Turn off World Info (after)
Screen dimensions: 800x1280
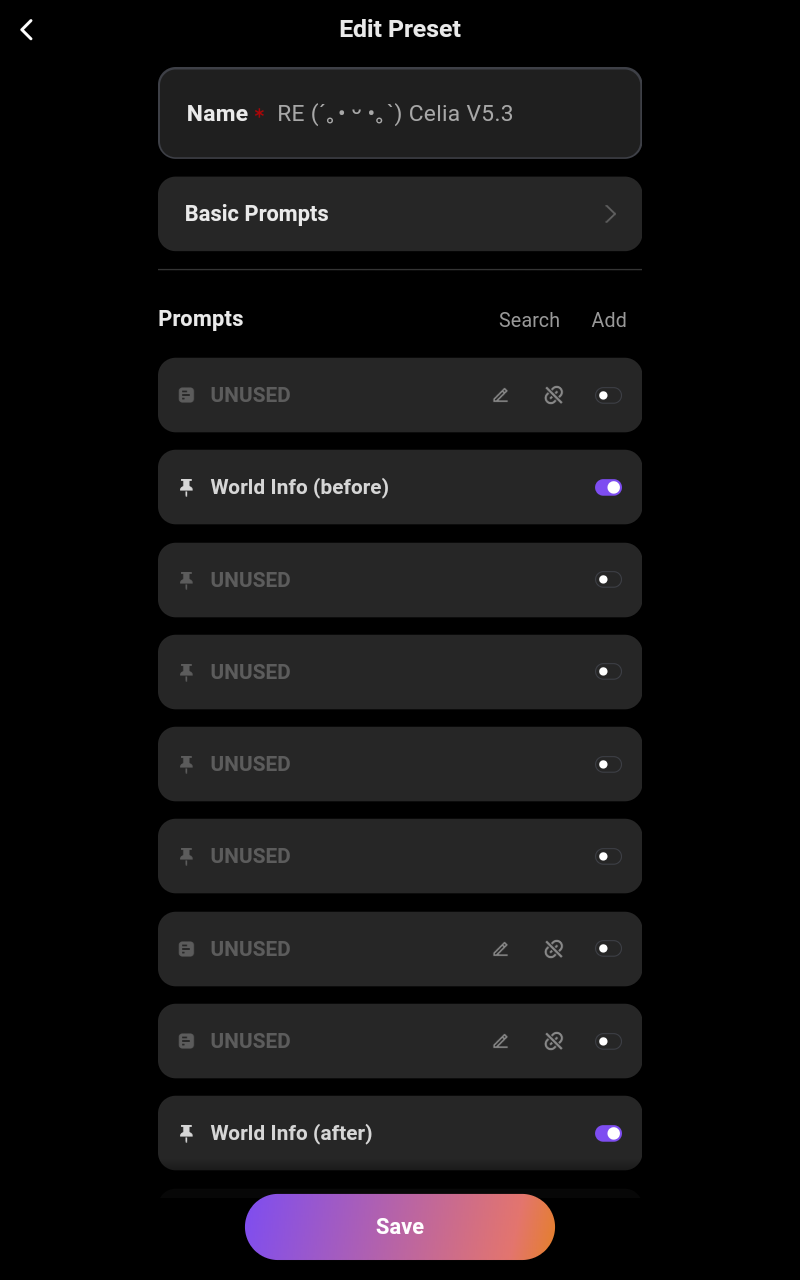coord(608,1133)
